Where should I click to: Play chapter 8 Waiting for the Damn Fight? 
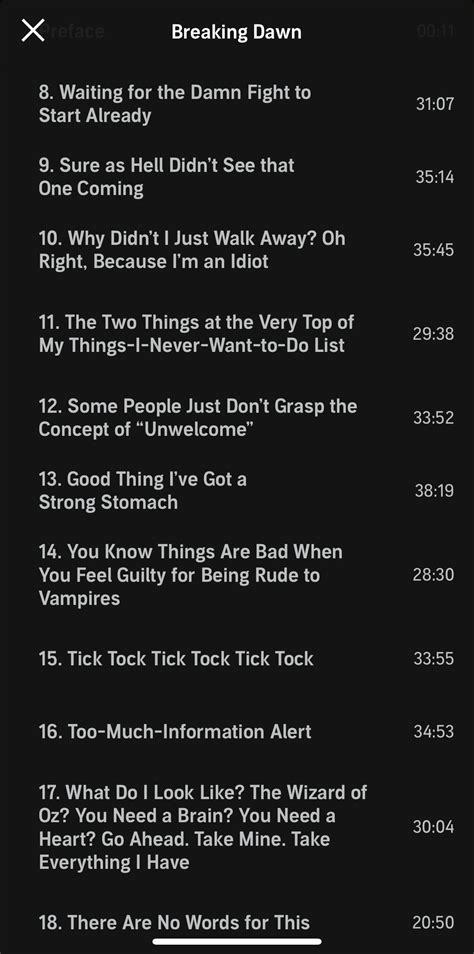coord(237,104)
